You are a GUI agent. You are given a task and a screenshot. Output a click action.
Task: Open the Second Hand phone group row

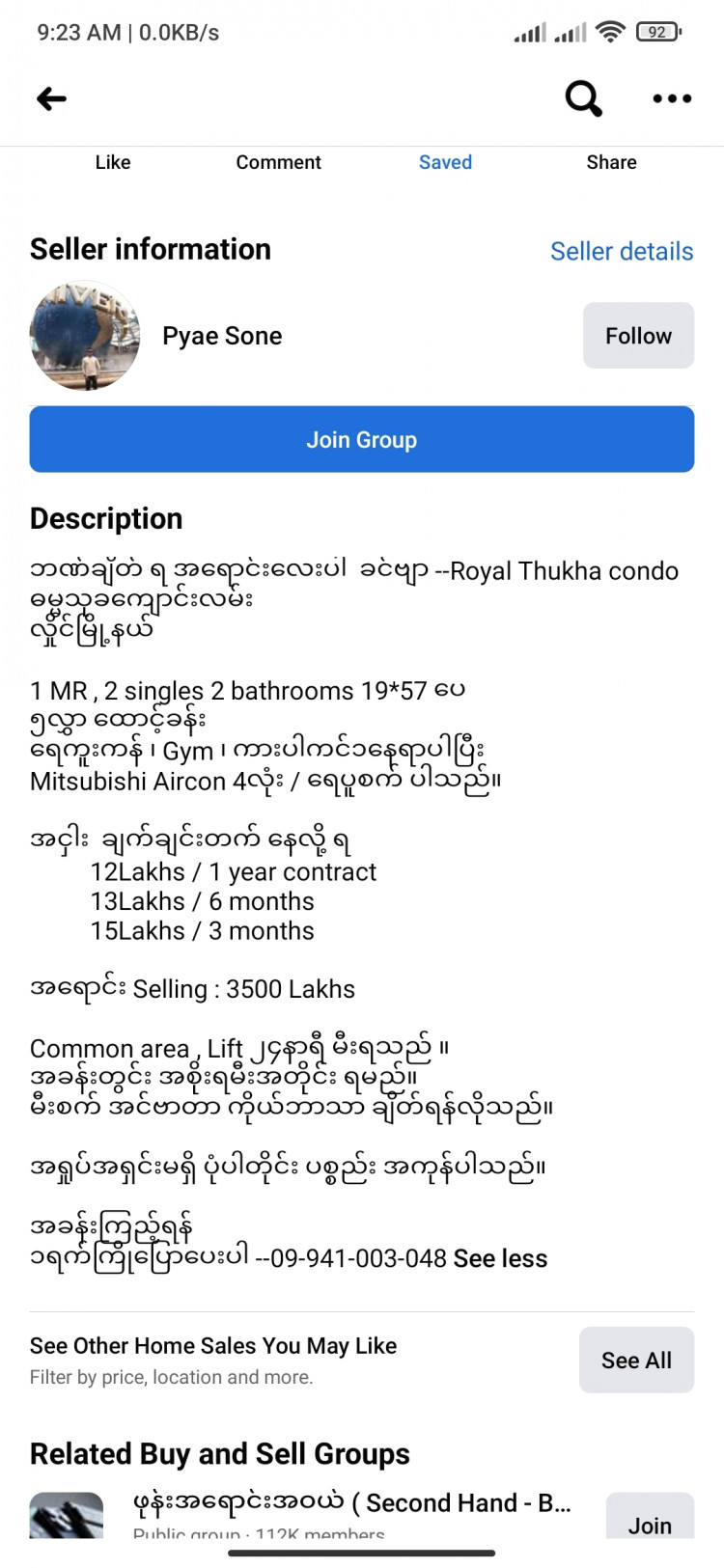(352, 1503)
